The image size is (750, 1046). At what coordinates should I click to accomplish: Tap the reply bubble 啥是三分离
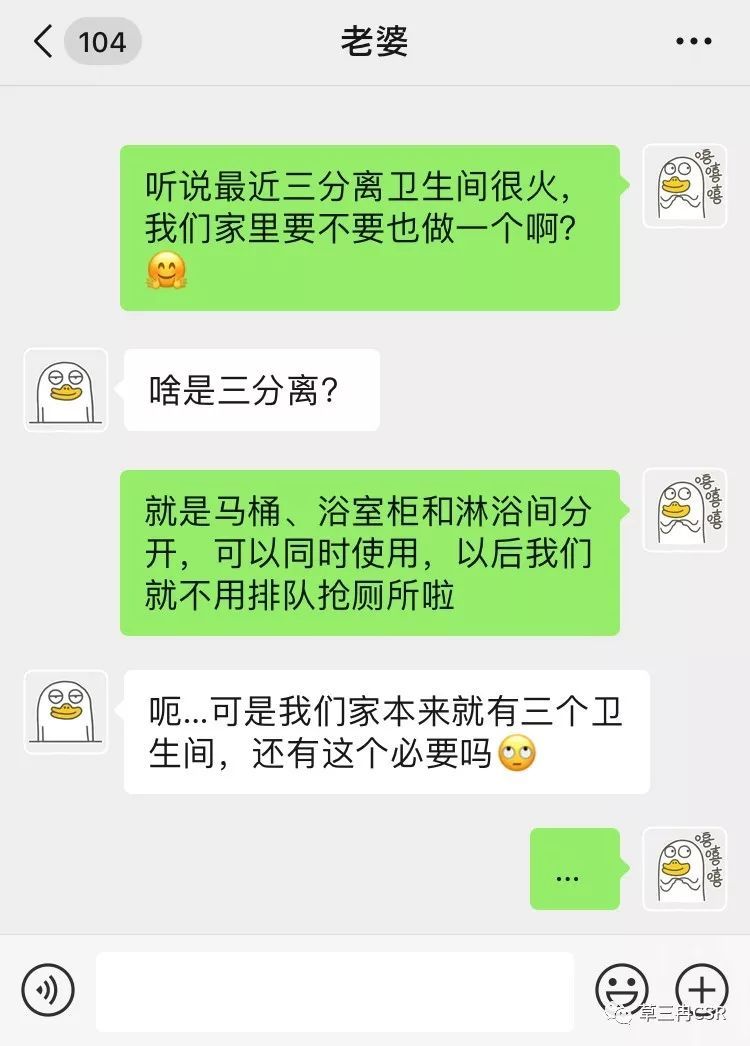click(248, 390)
